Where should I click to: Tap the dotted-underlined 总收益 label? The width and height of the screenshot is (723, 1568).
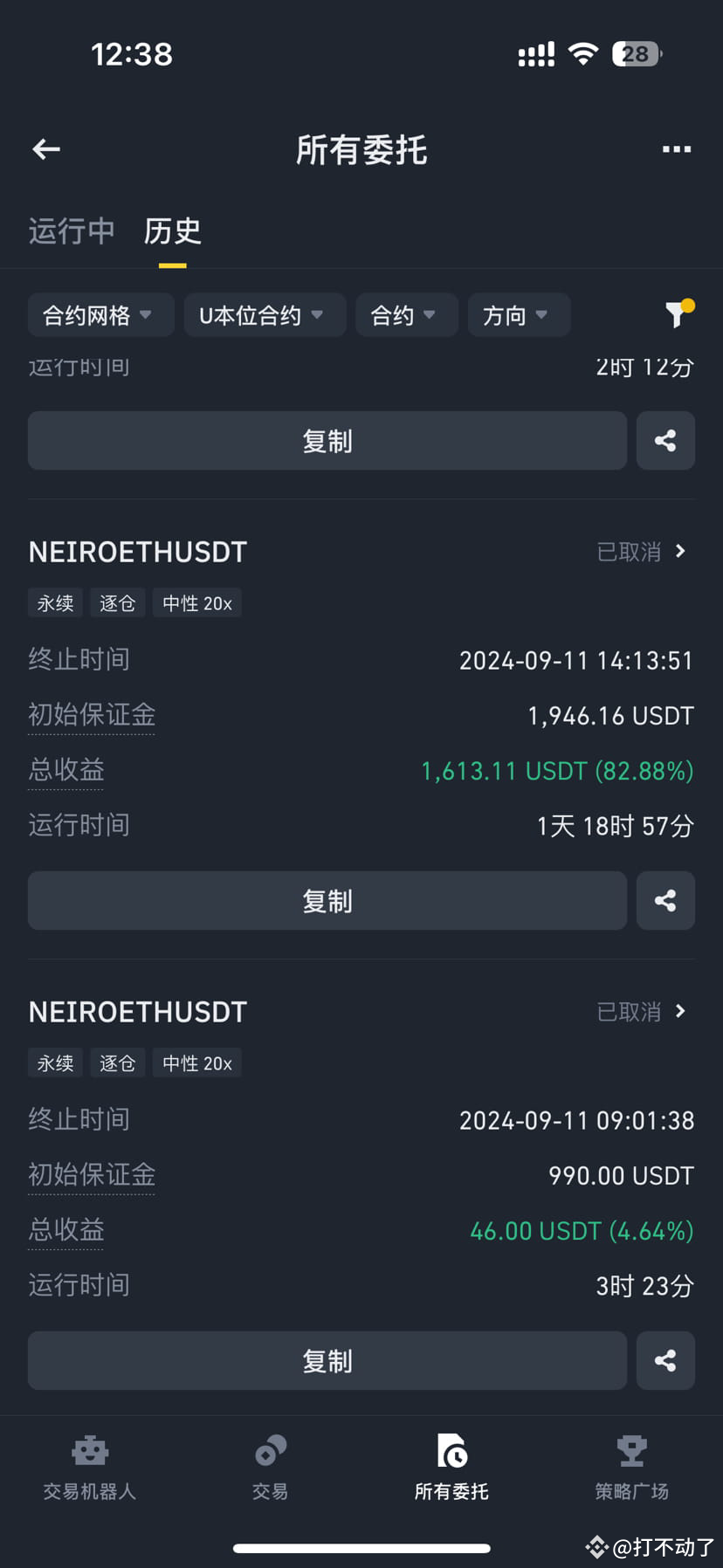pyautogui.click(x=65, y=770)
